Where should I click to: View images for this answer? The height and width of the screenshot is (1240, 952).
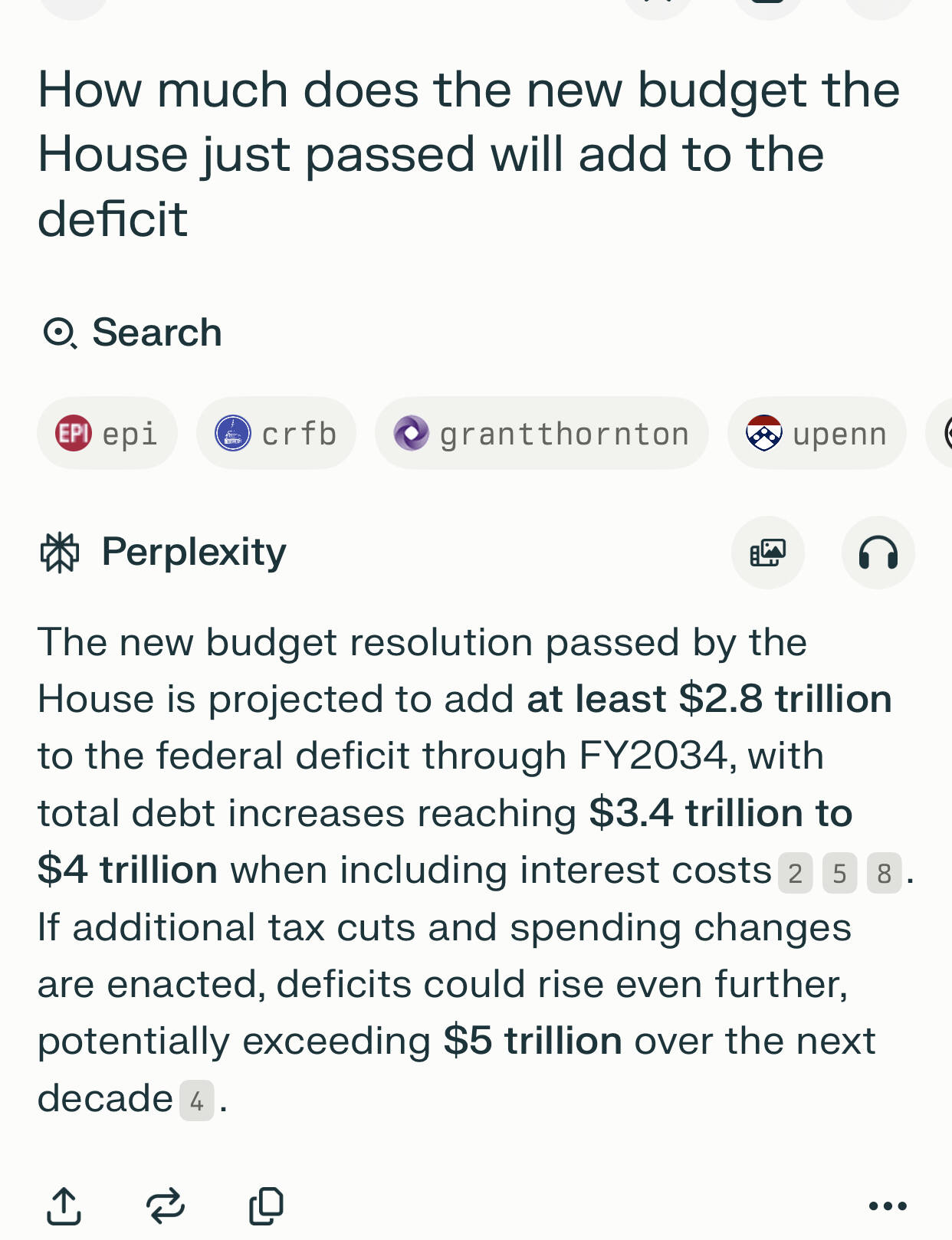point(767,553)
